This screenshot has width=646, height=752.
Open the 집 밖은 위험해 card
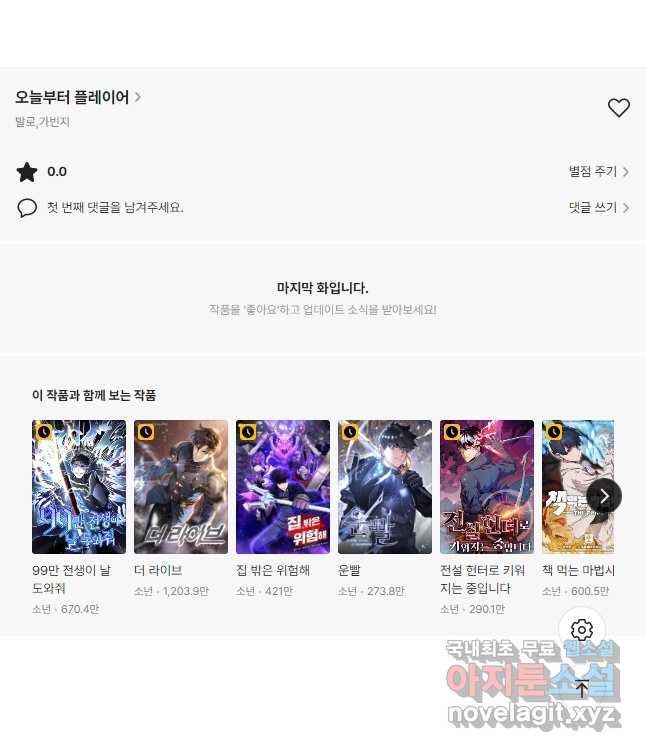pos(283,487)
